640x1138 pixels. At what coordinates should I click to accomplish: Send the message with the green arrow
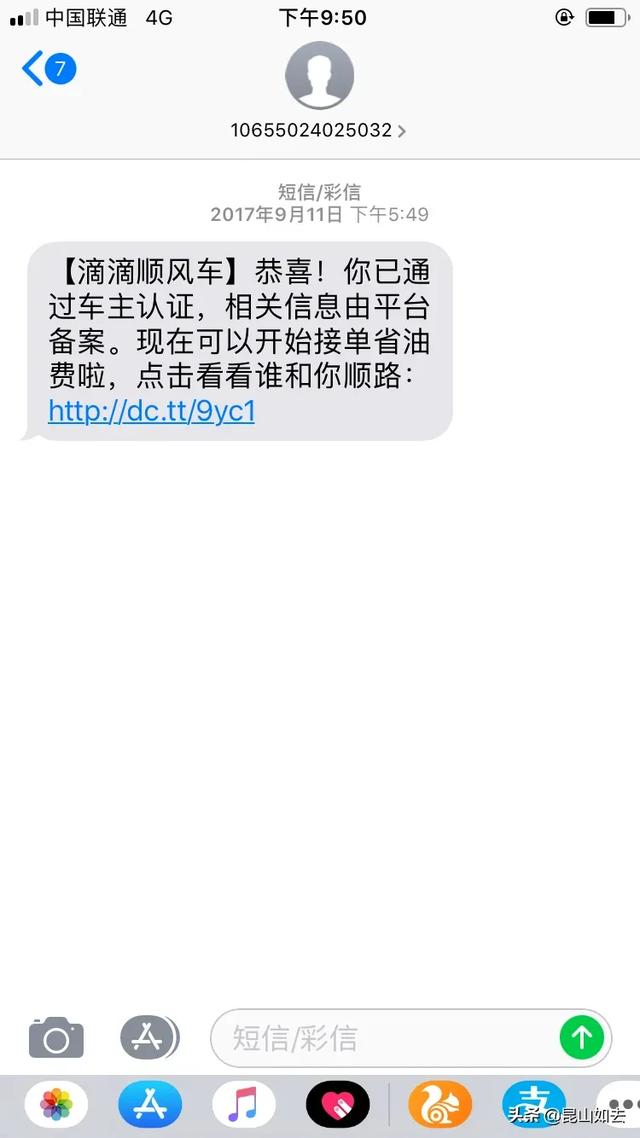[582, 1038]
